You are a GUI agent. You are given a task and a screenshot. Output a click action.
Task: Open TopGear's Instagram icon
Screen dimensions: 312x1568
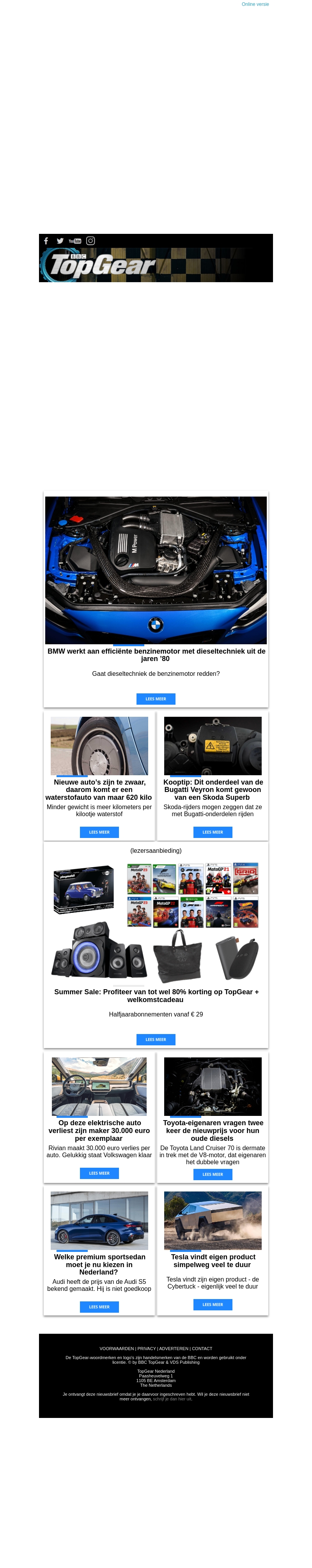(90, 240)
